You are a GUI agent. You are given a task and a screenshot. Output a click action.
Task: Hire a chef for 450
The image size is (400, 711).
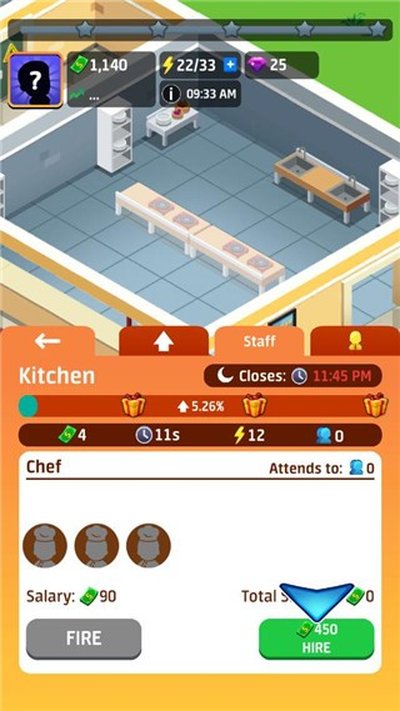(x=316, y=638)
